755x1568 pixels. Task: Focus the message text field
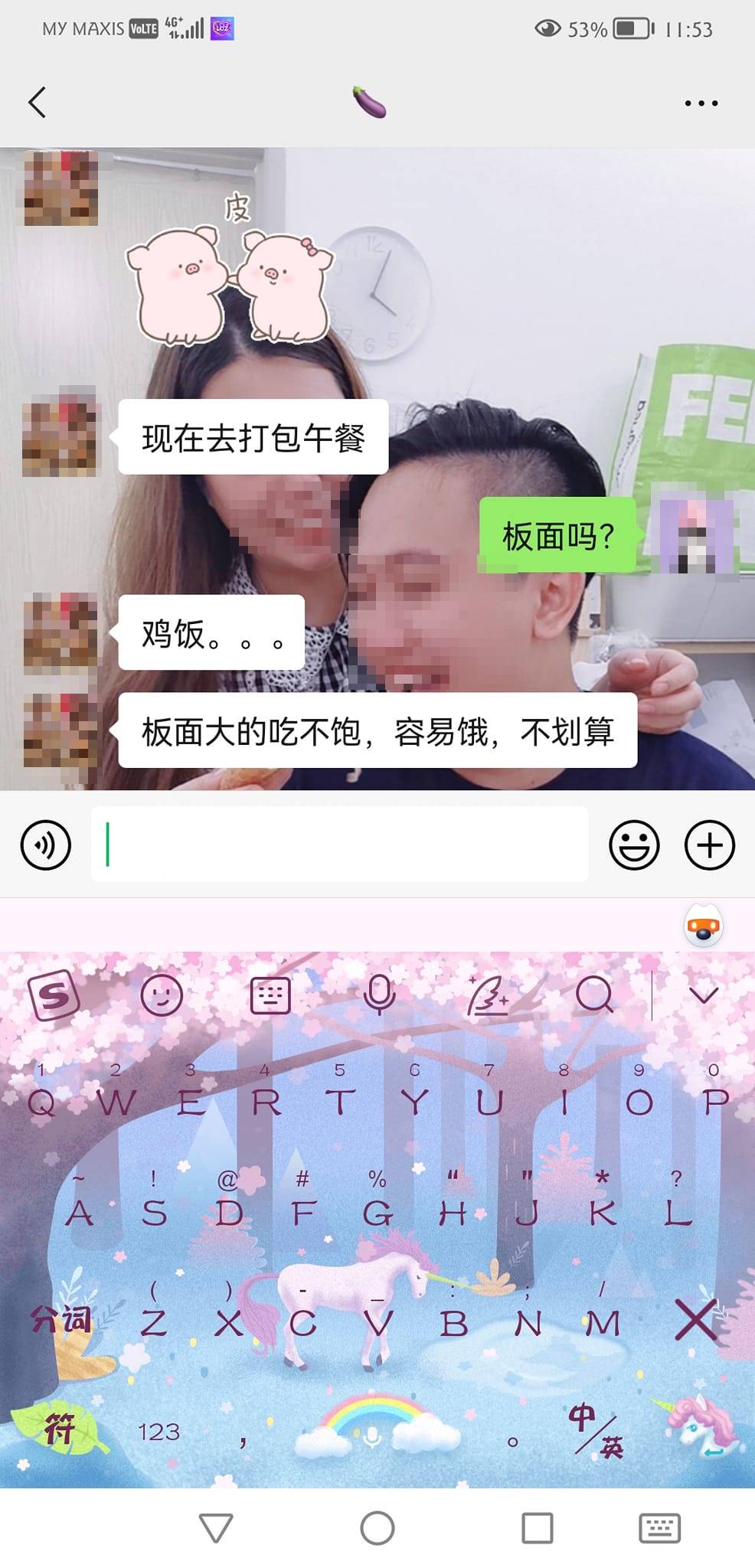[339, 844]
